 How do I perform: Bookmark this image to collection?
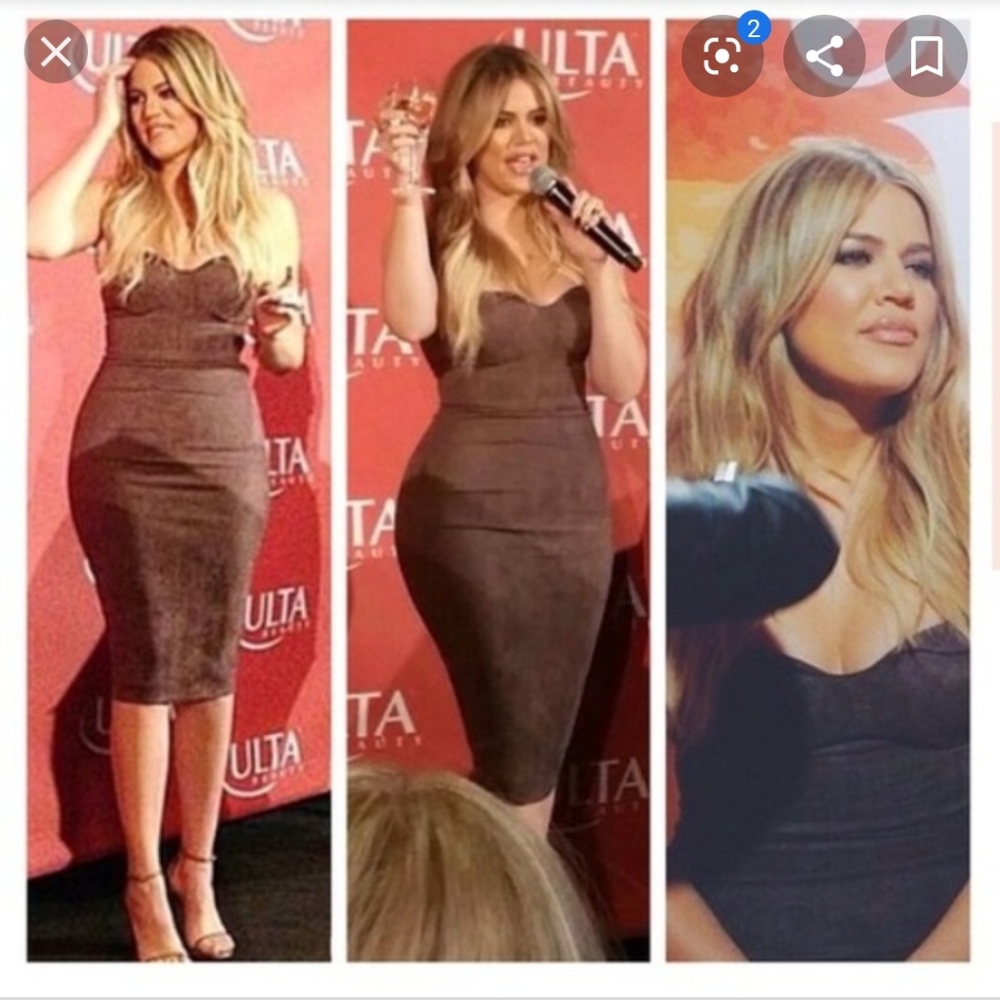click(926, 56)
